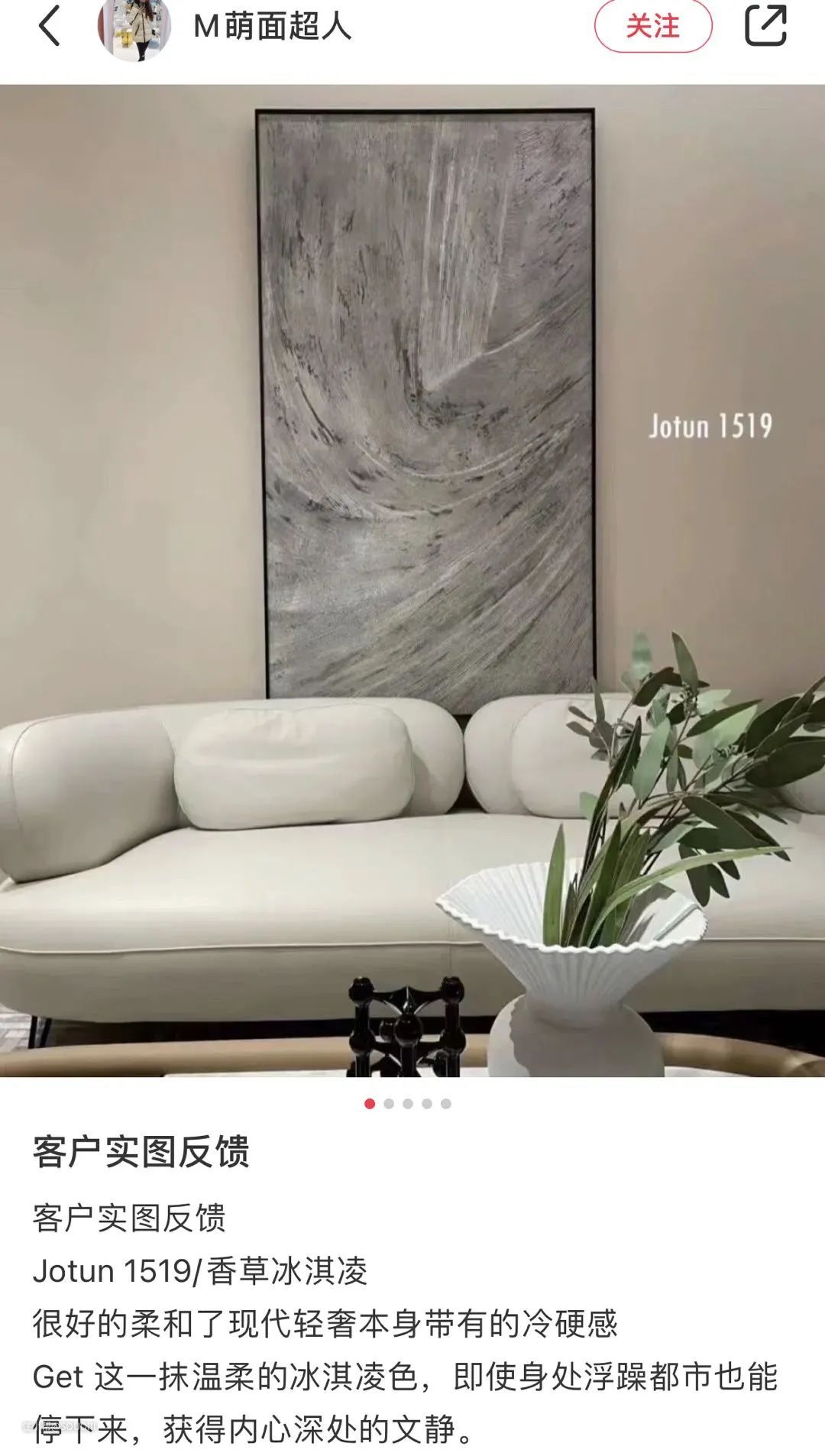Screen dimensions: 825x1456
Task: Open M萌面超人's profile avatar
Action: tap(134, 28)
